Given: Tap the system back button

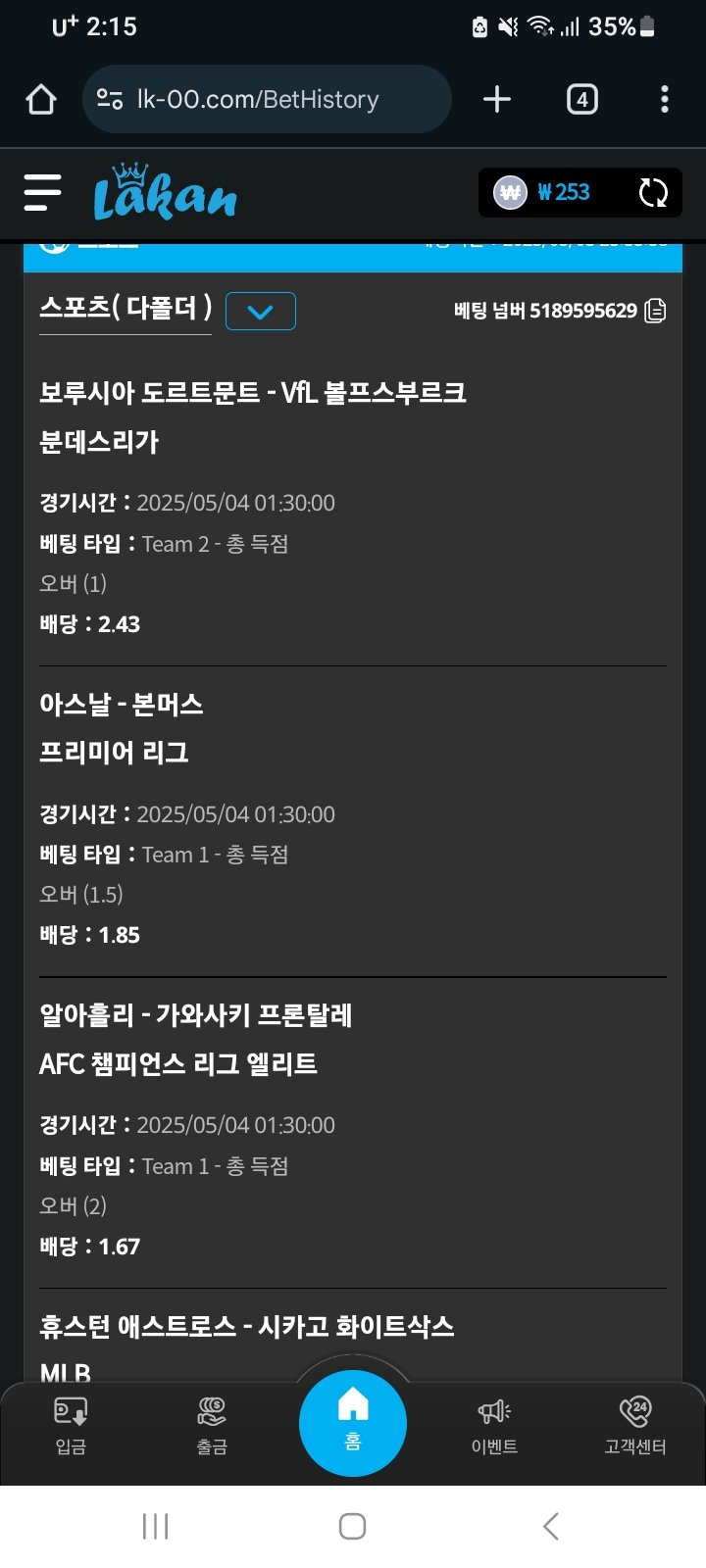Looking at the screenshot, I should (x=550, y=1526).
